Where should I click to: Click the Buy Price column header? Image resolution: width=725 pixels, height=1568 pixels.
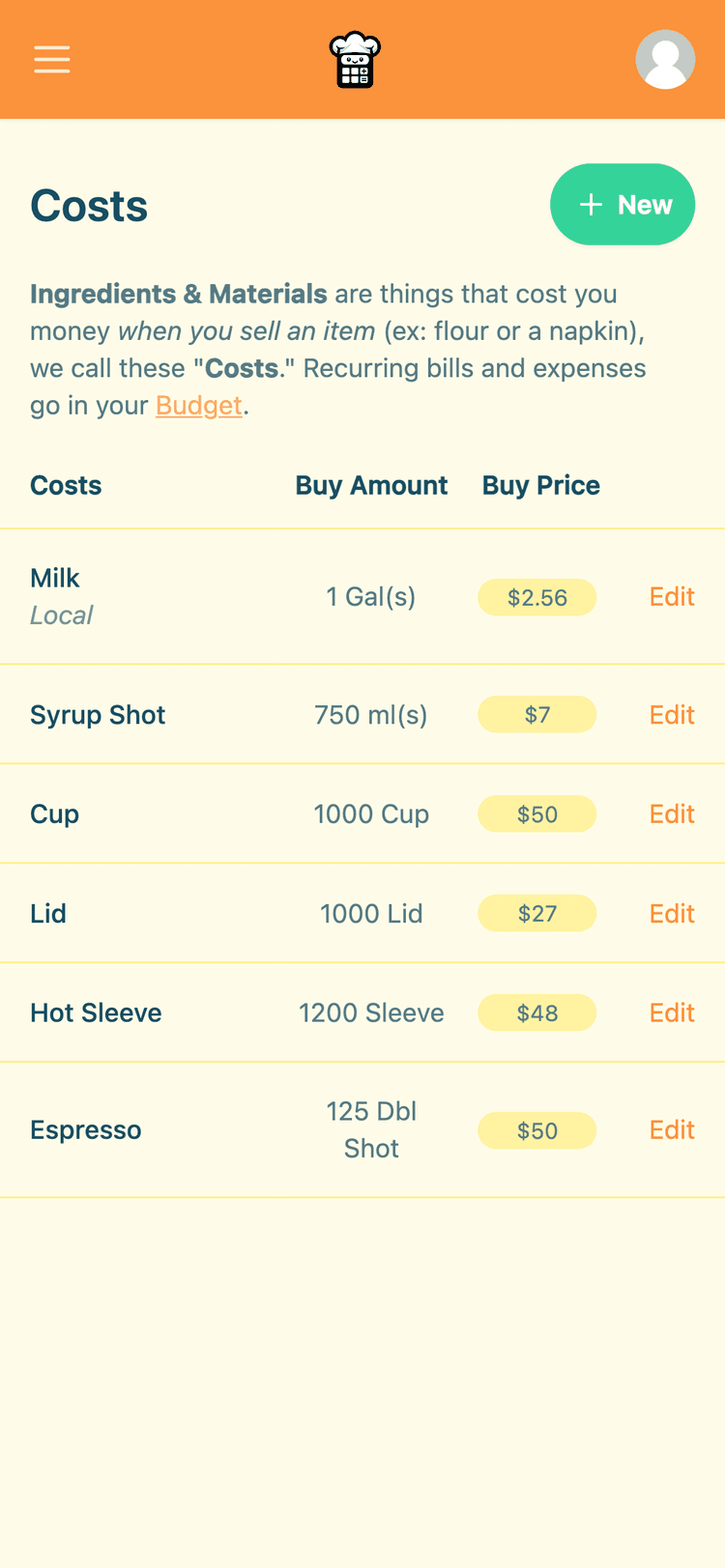pyautogui.click(x=541, y=485)
